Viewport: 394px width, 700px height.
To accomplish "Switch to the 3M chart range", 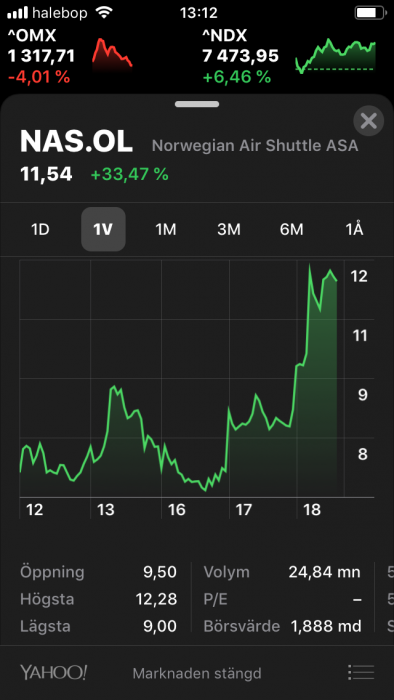I will pyautogui.click(x=228, y=229).
